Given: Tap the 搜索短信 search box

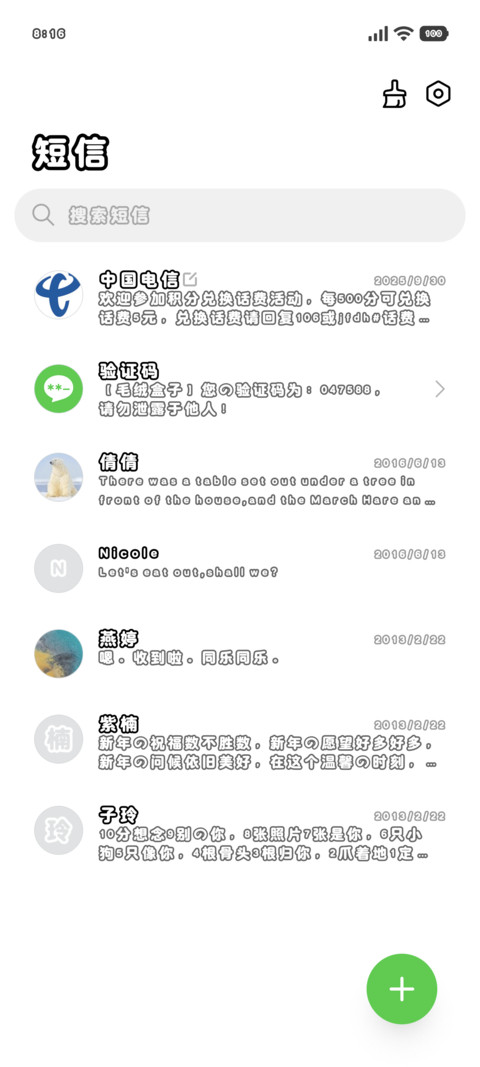Looking at the screenshot, I should [240, 215].
